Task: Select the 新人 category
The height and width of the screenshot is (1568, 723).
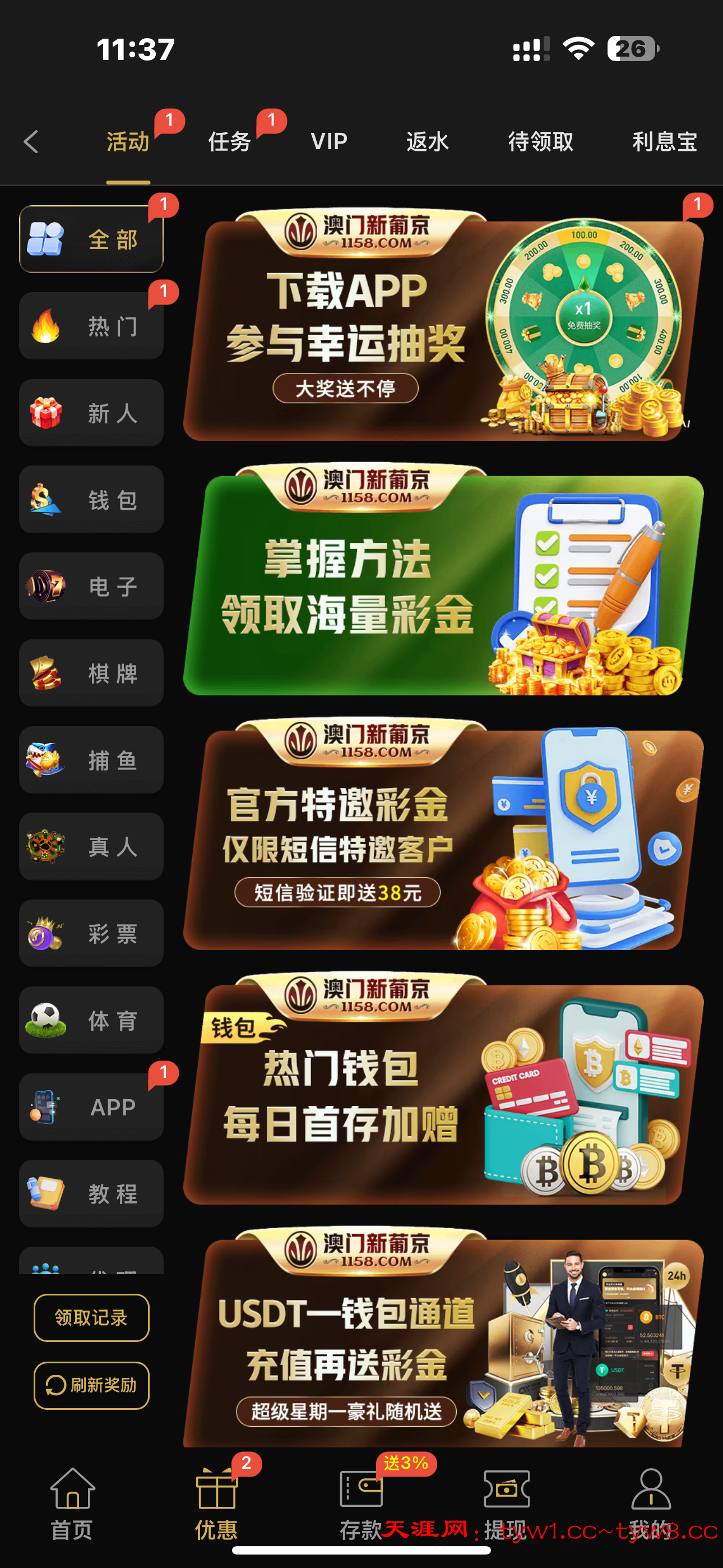Action: (91, 413)
